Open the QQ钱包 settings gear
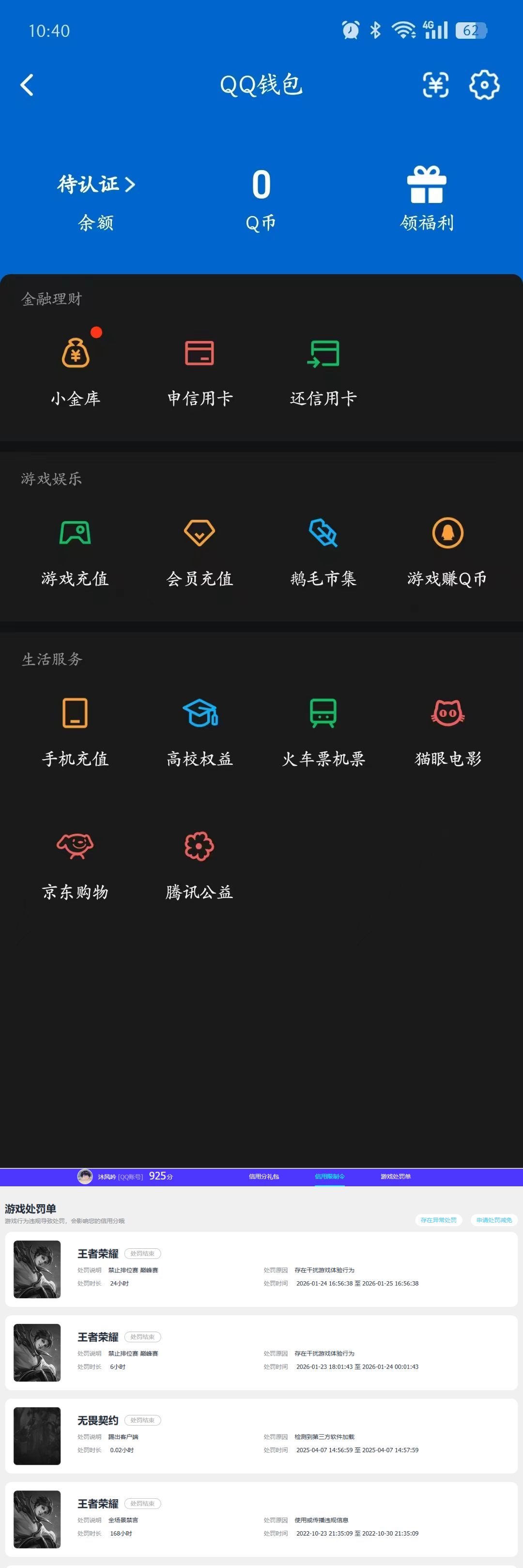 [485, 85]
